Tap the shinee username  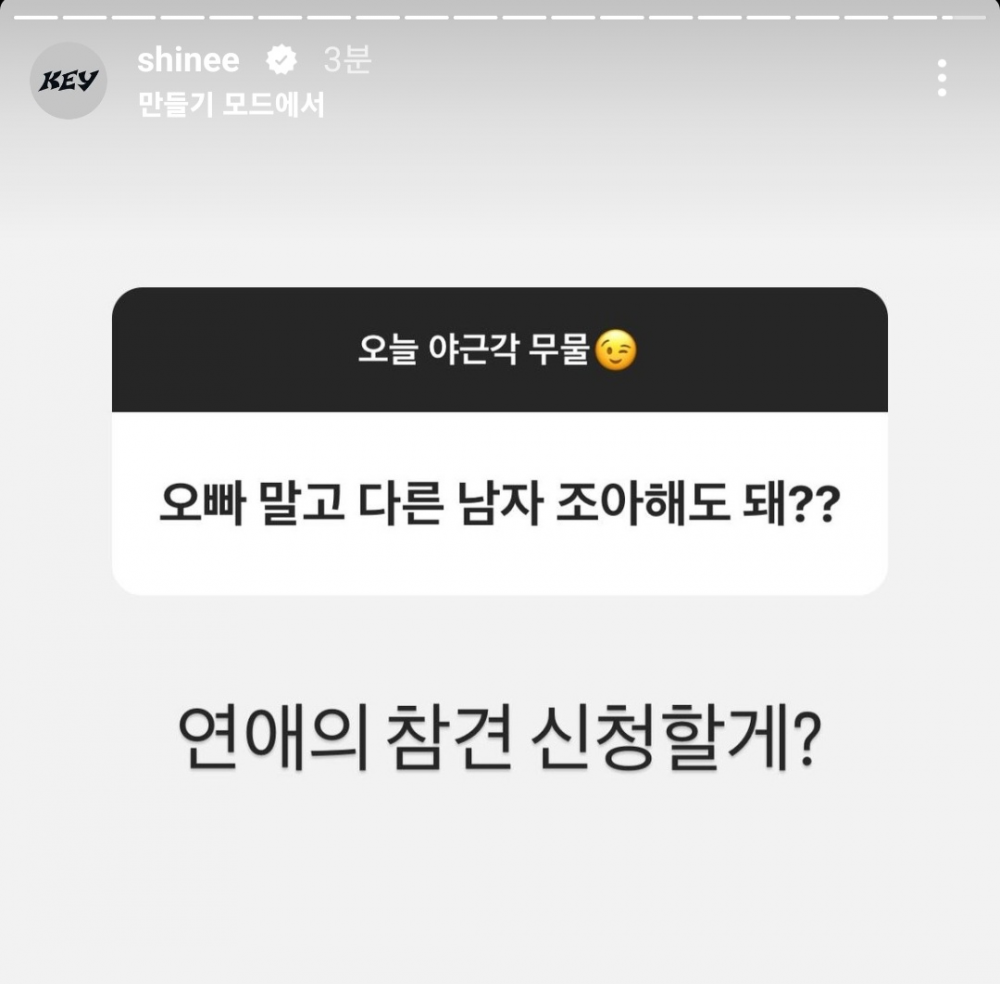(188, 60)
